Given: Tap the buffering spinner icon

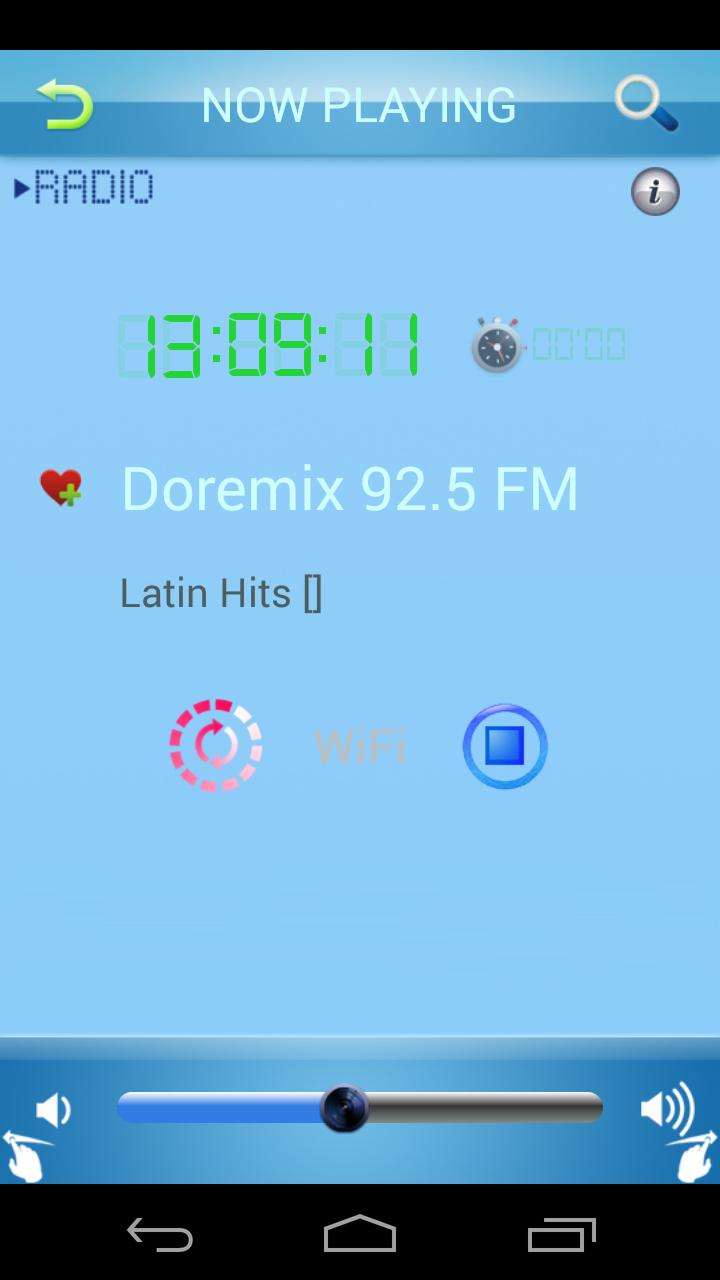Looking at the screenshot, I should 215,746.
